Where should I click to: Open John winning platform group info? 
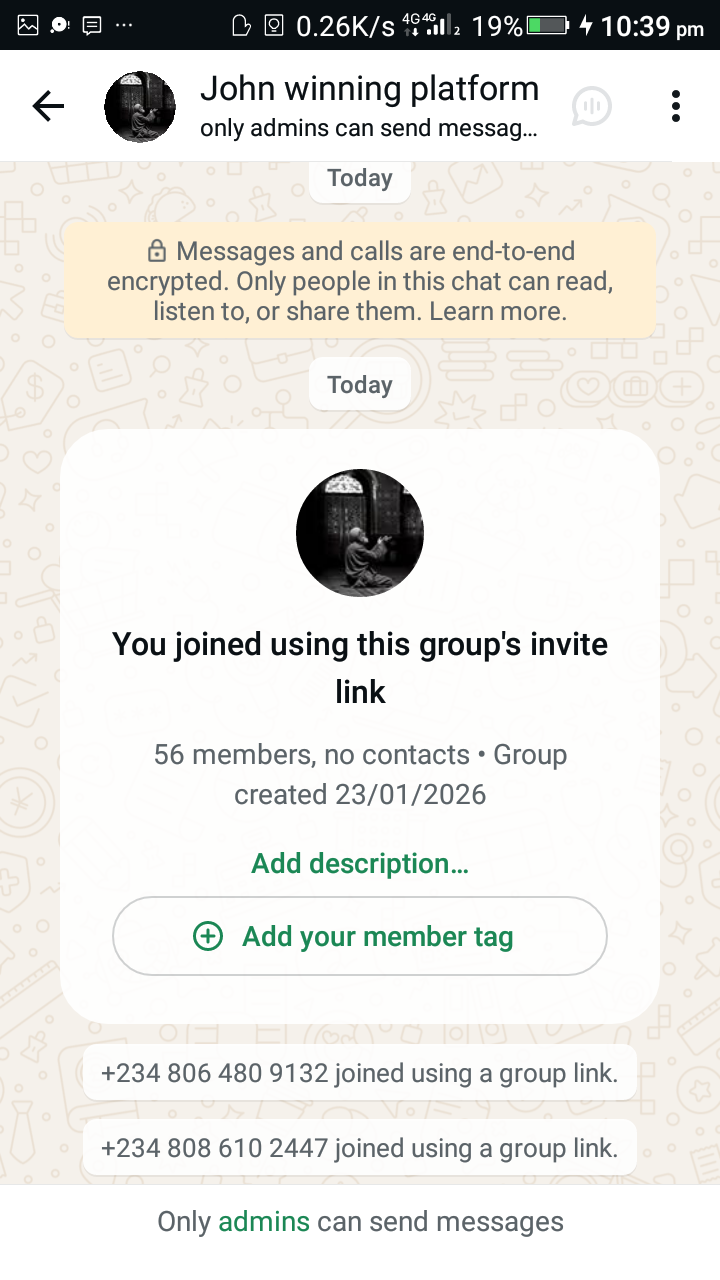point(368,105)
